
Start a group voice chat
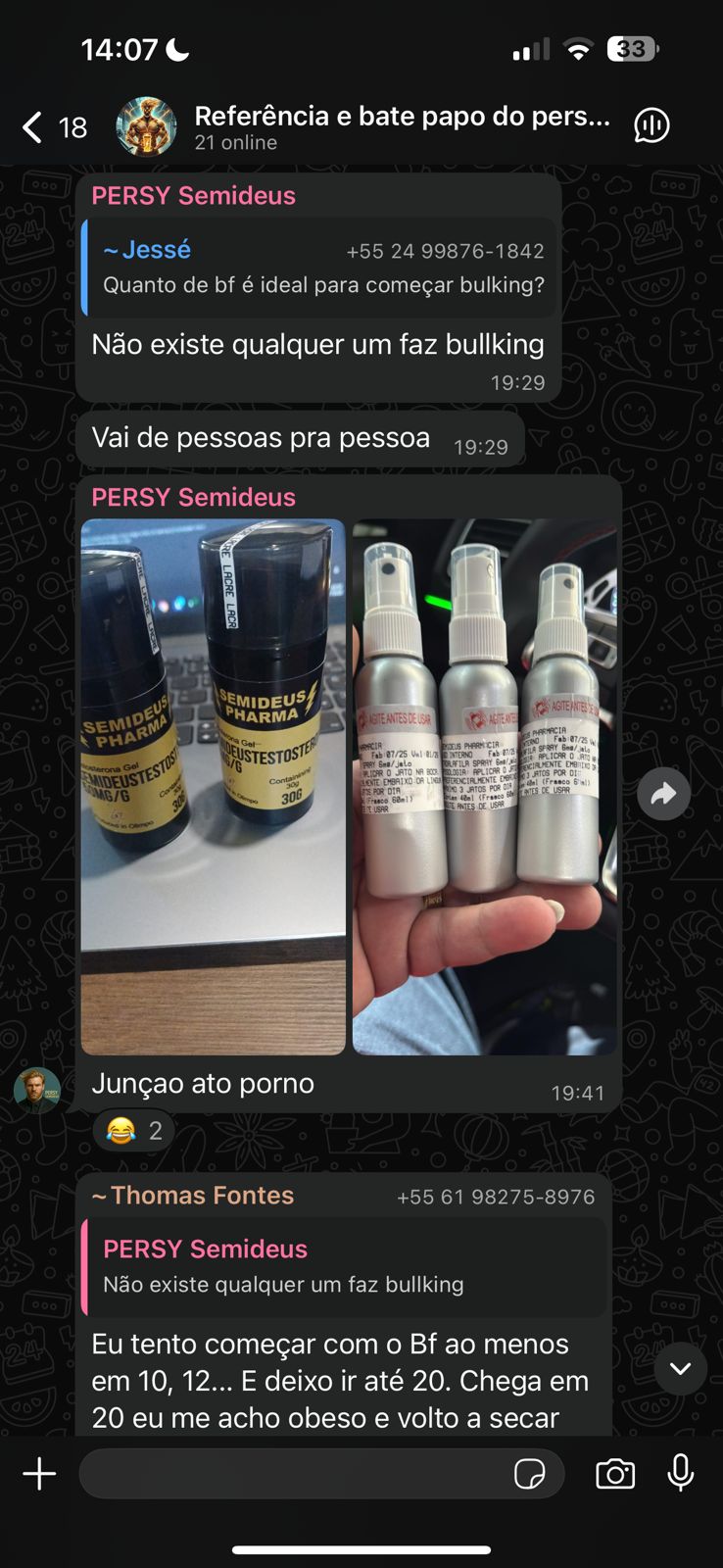tap(651, 125)
